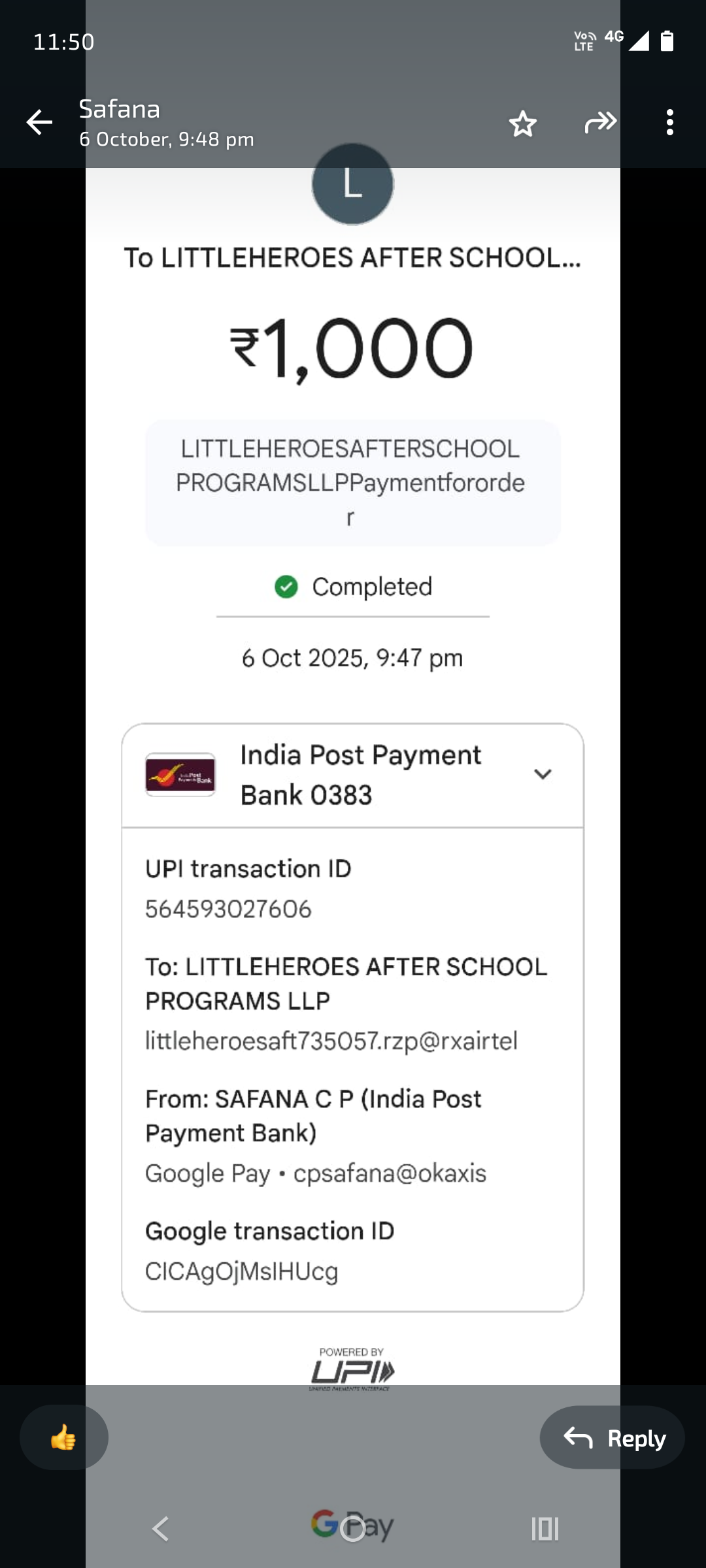Reply to Safana's image message
The image size is (706, 1568).
[x=613, y=1437]
